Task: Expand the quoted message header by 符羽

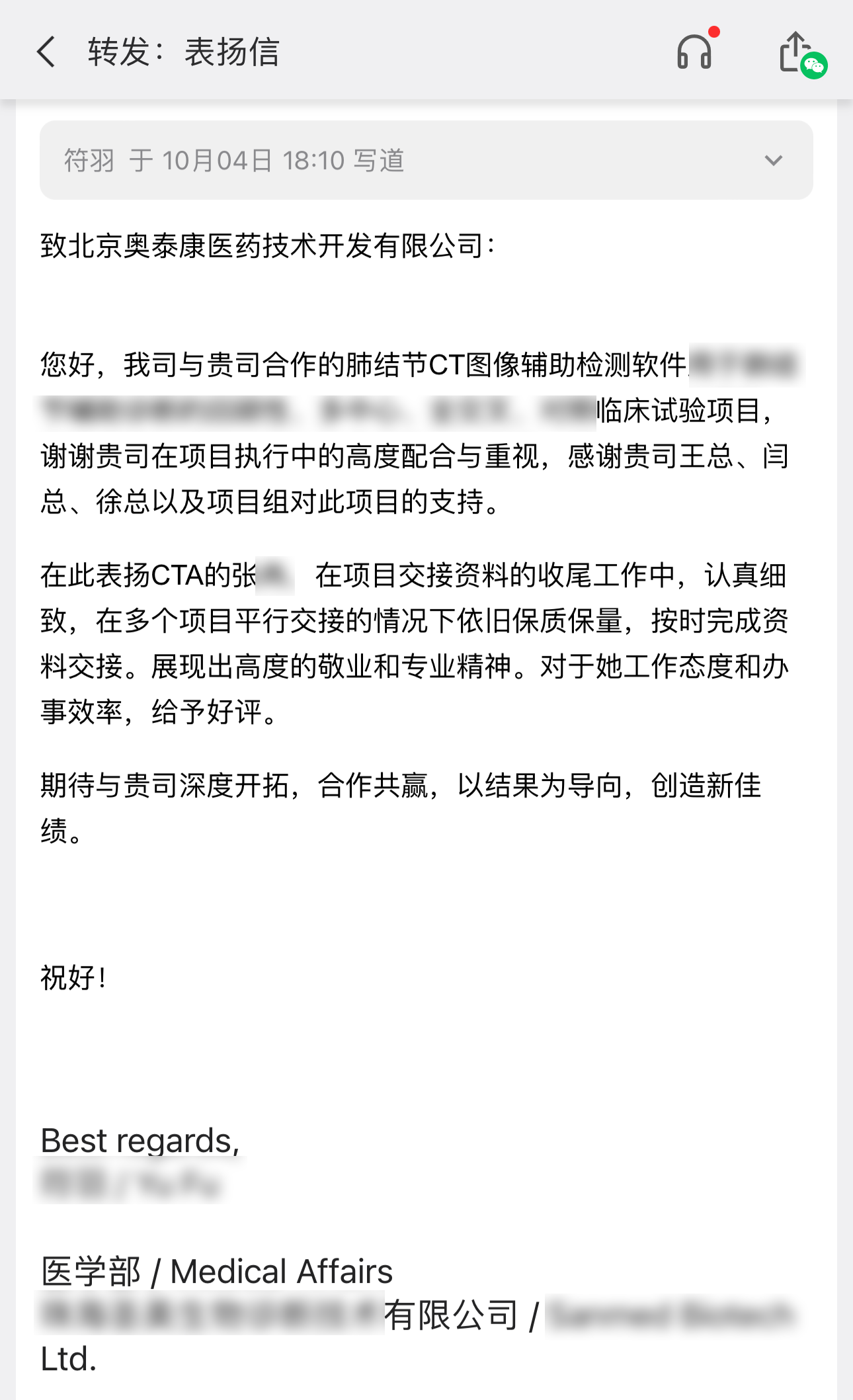Action: pyautogui.click(x=773, y=161)
